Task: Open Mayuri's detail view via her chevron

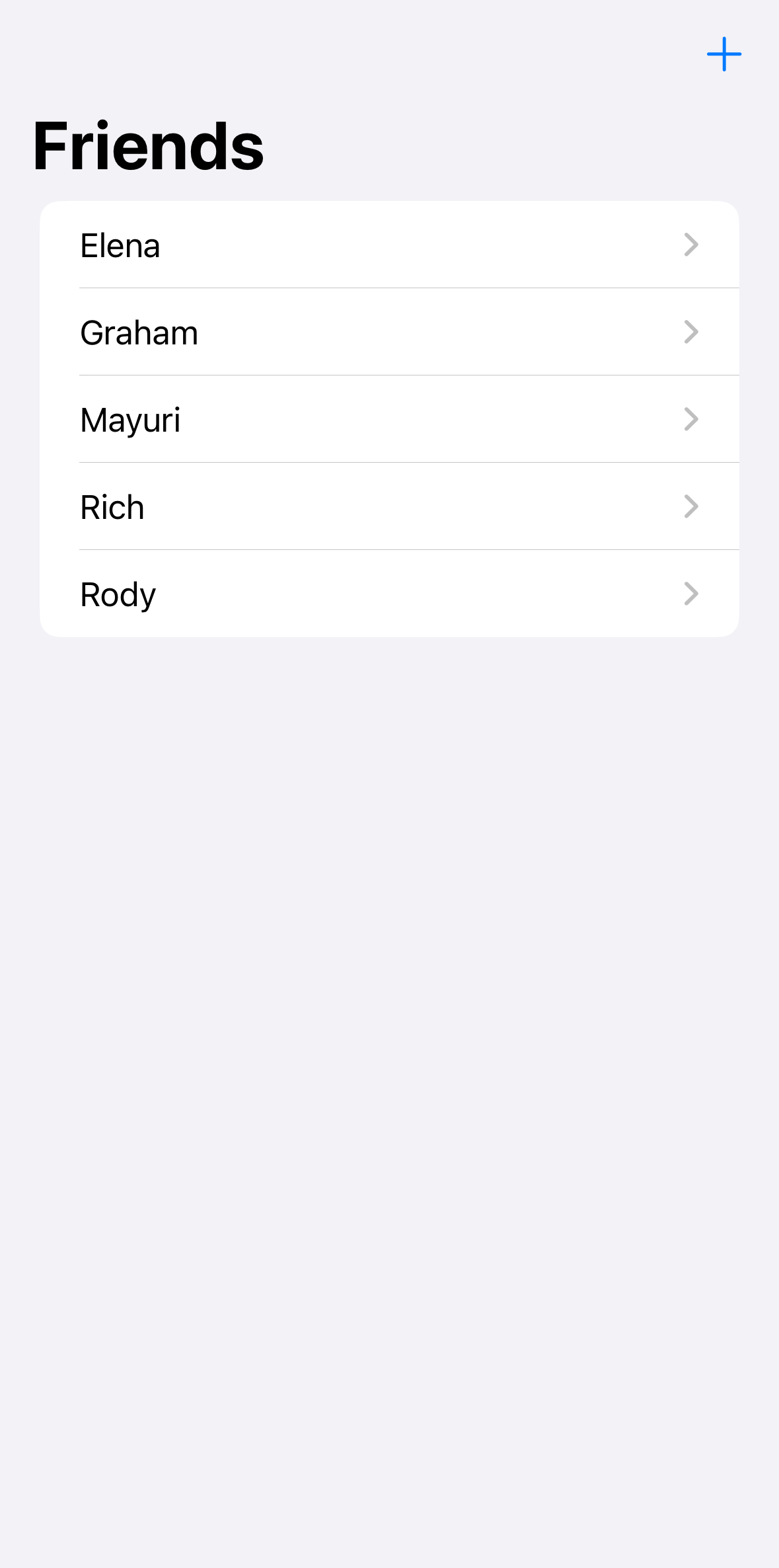Action: click(691, 419)
